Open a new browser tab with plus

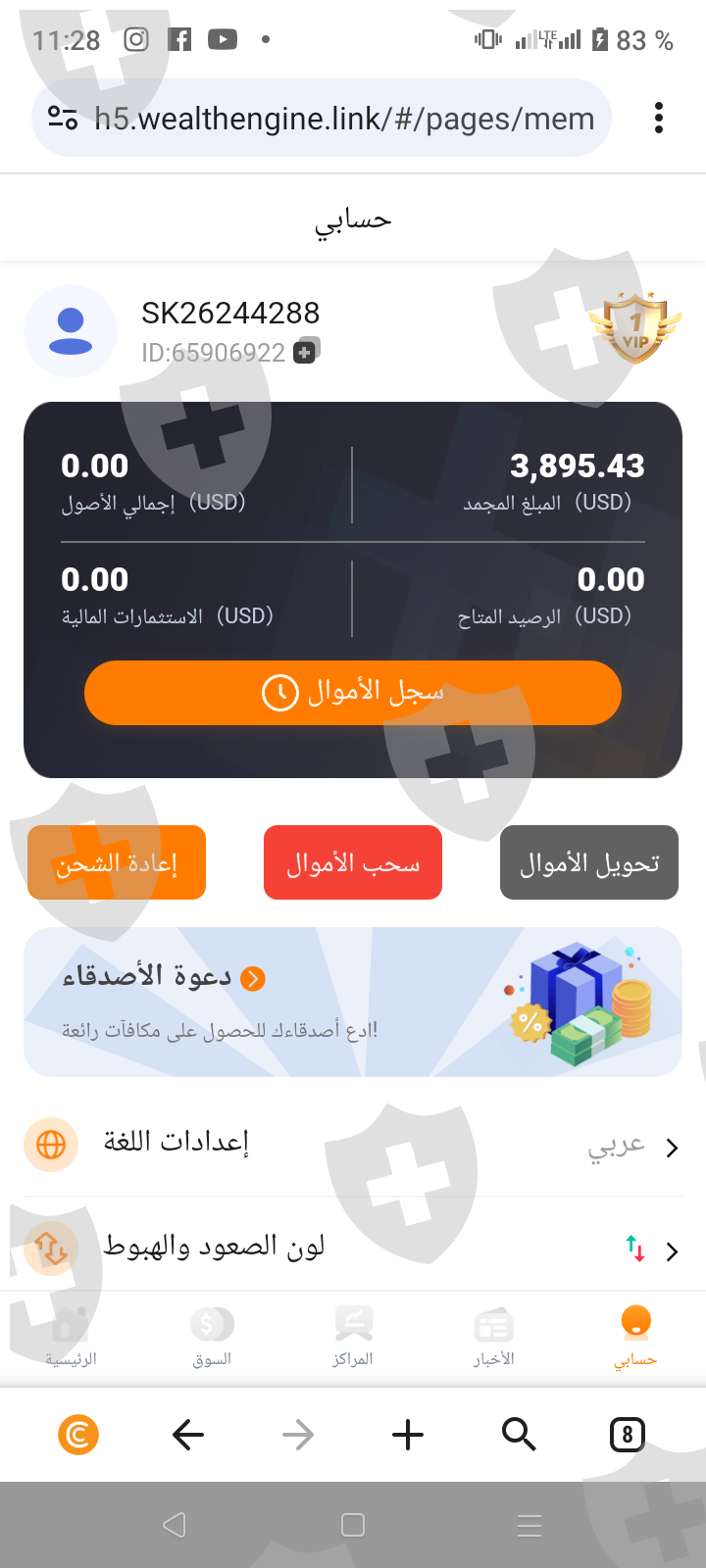(408, 1435)
